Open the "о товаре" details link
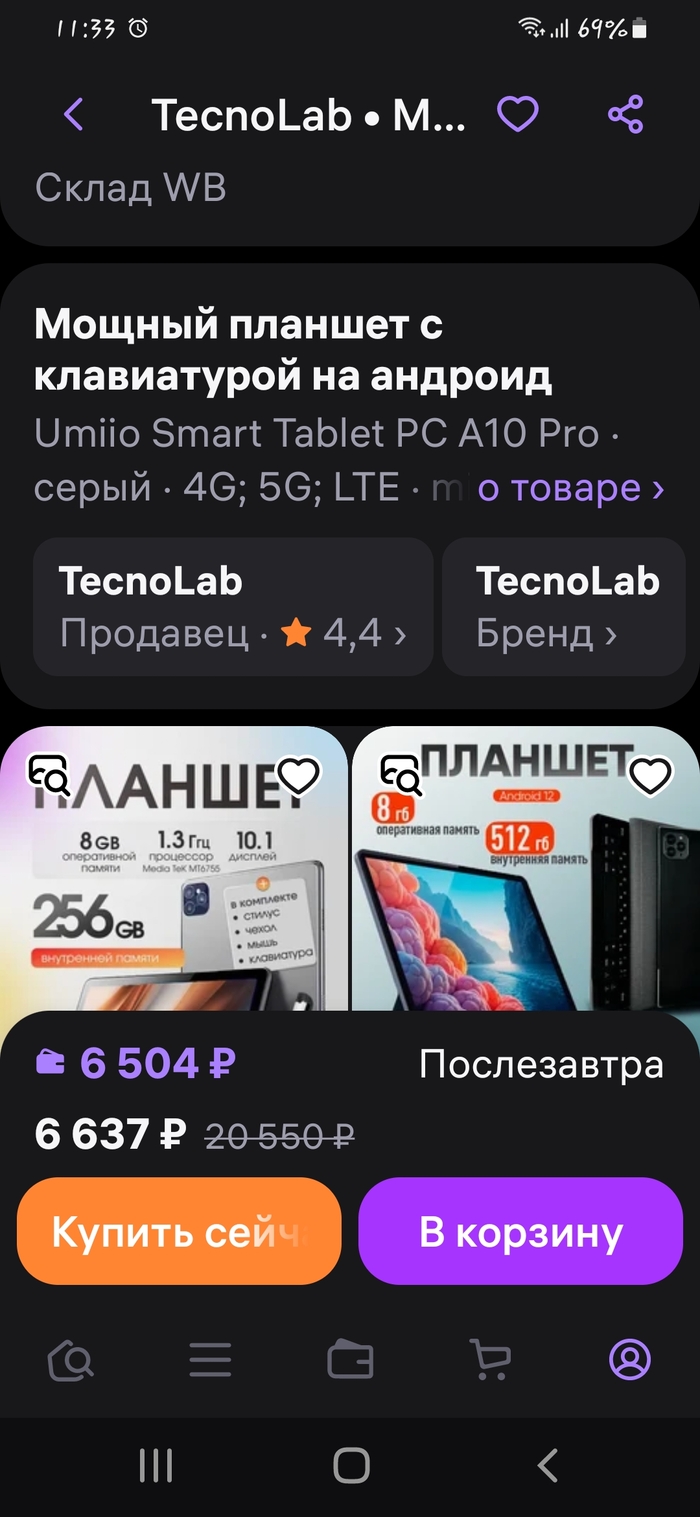700x1517 pixels. 571,488
